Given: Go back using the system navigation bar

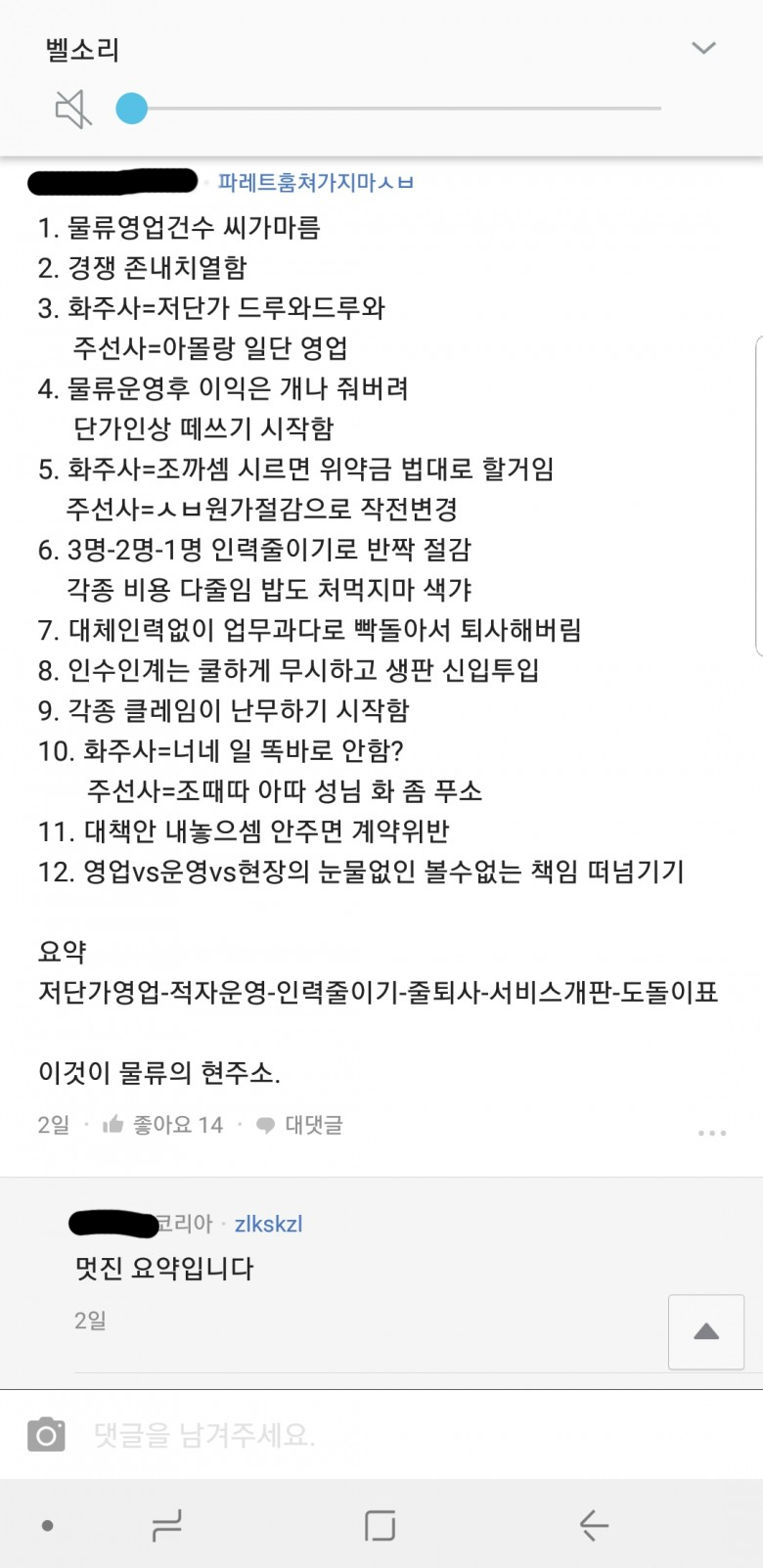Looking at the screenshot, I should point(593,1525).
